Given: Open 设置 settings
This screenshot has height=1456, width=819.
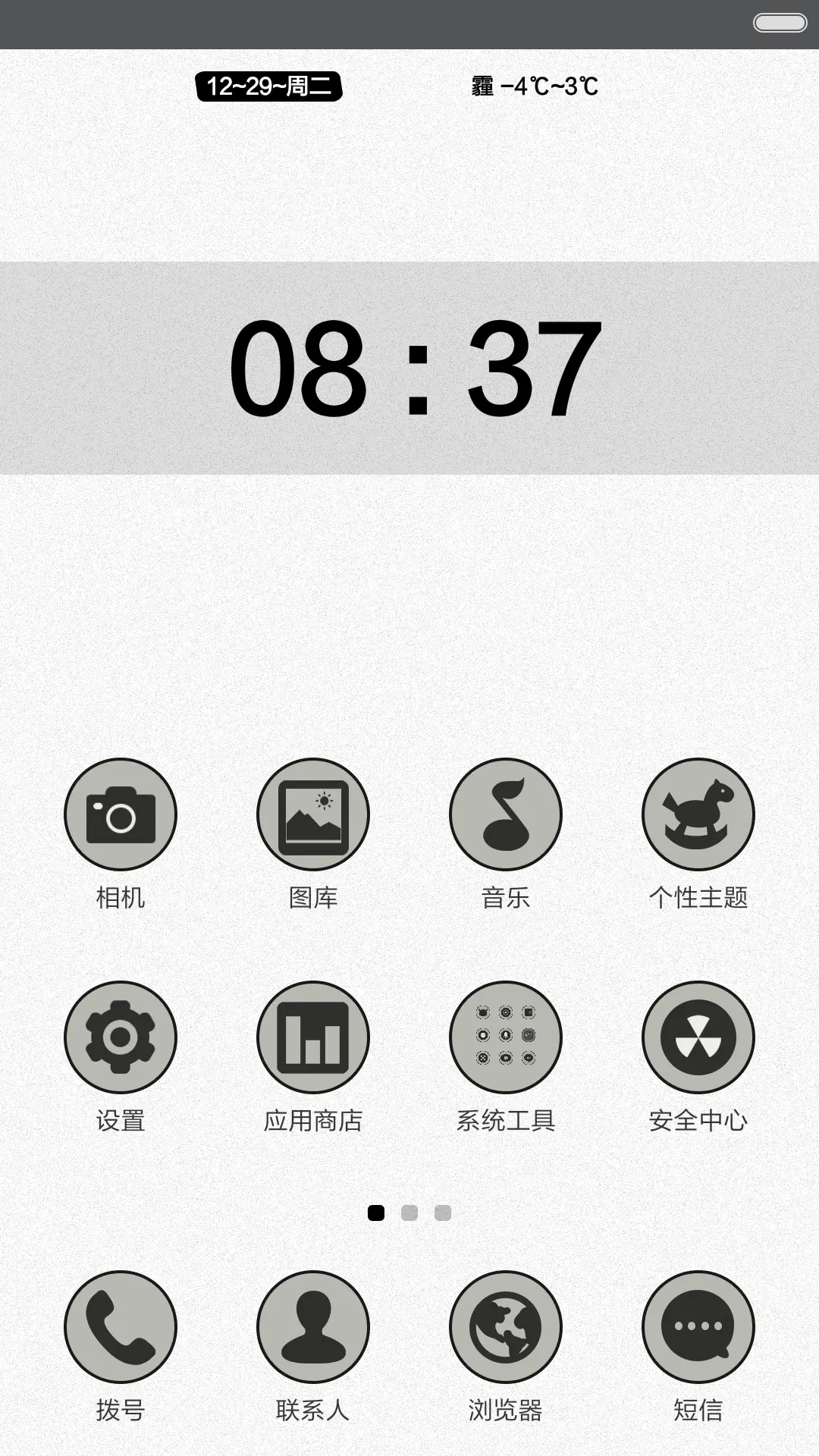Looking at the screenshot, I should point(121,1037).
